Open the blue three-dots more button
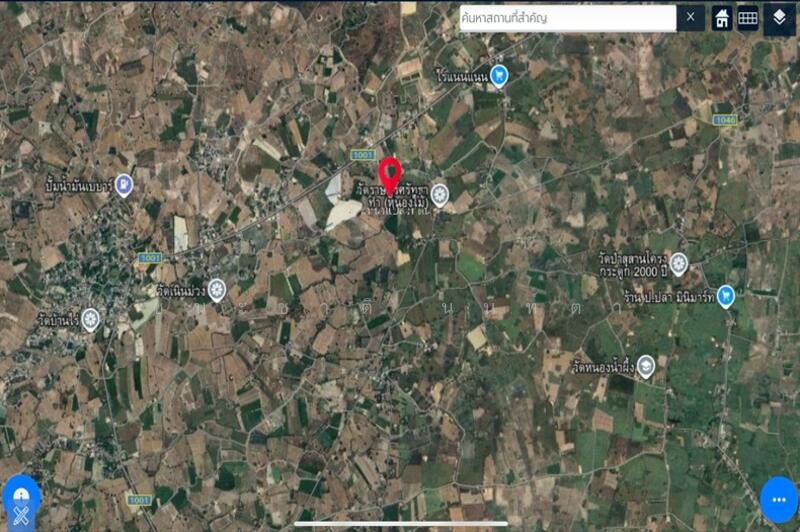The height and width of the screenshot is (532, 800). [x=779, y=498]
